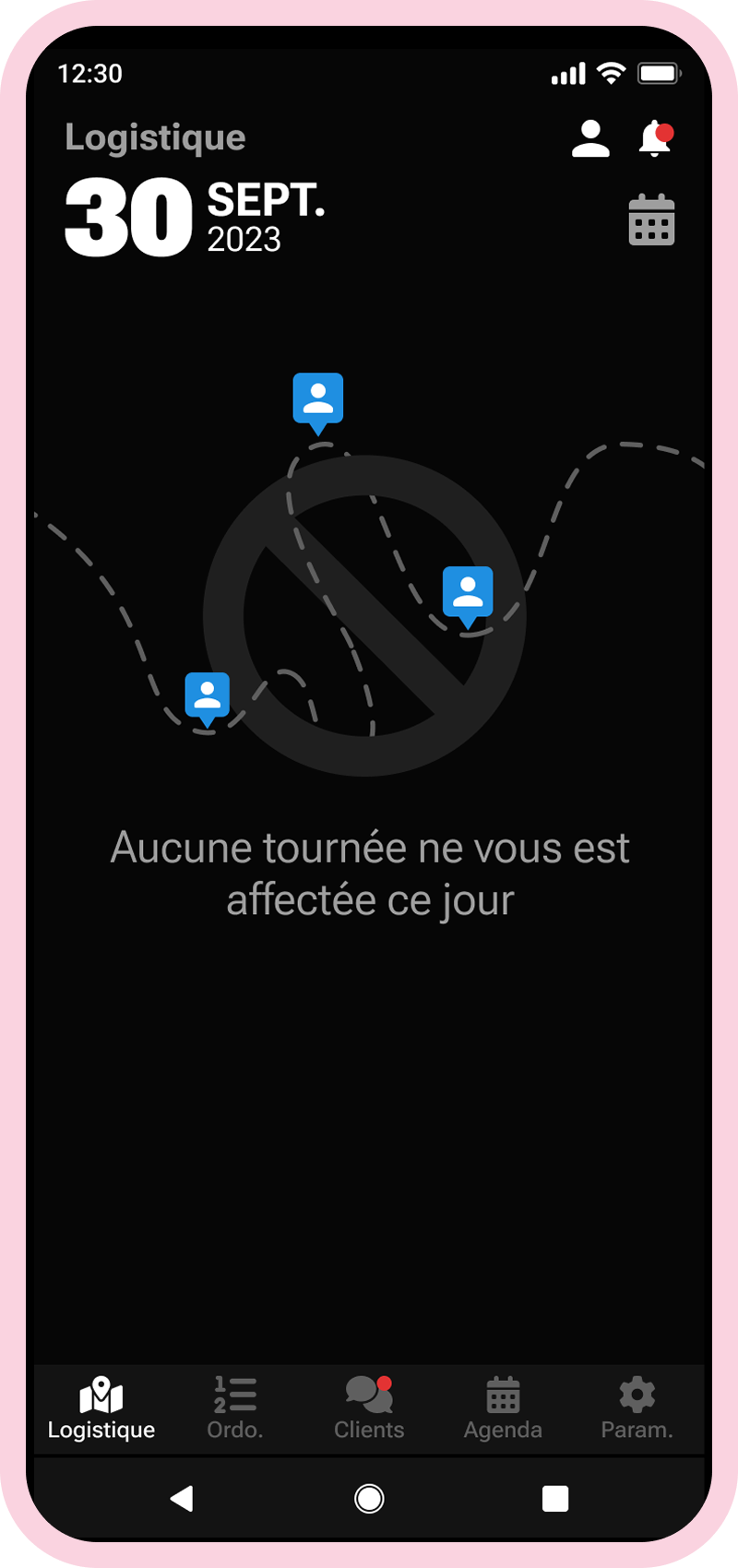738x1568 pixels.
Task: Switch to the Ordo. tab
Action: 235,1408
